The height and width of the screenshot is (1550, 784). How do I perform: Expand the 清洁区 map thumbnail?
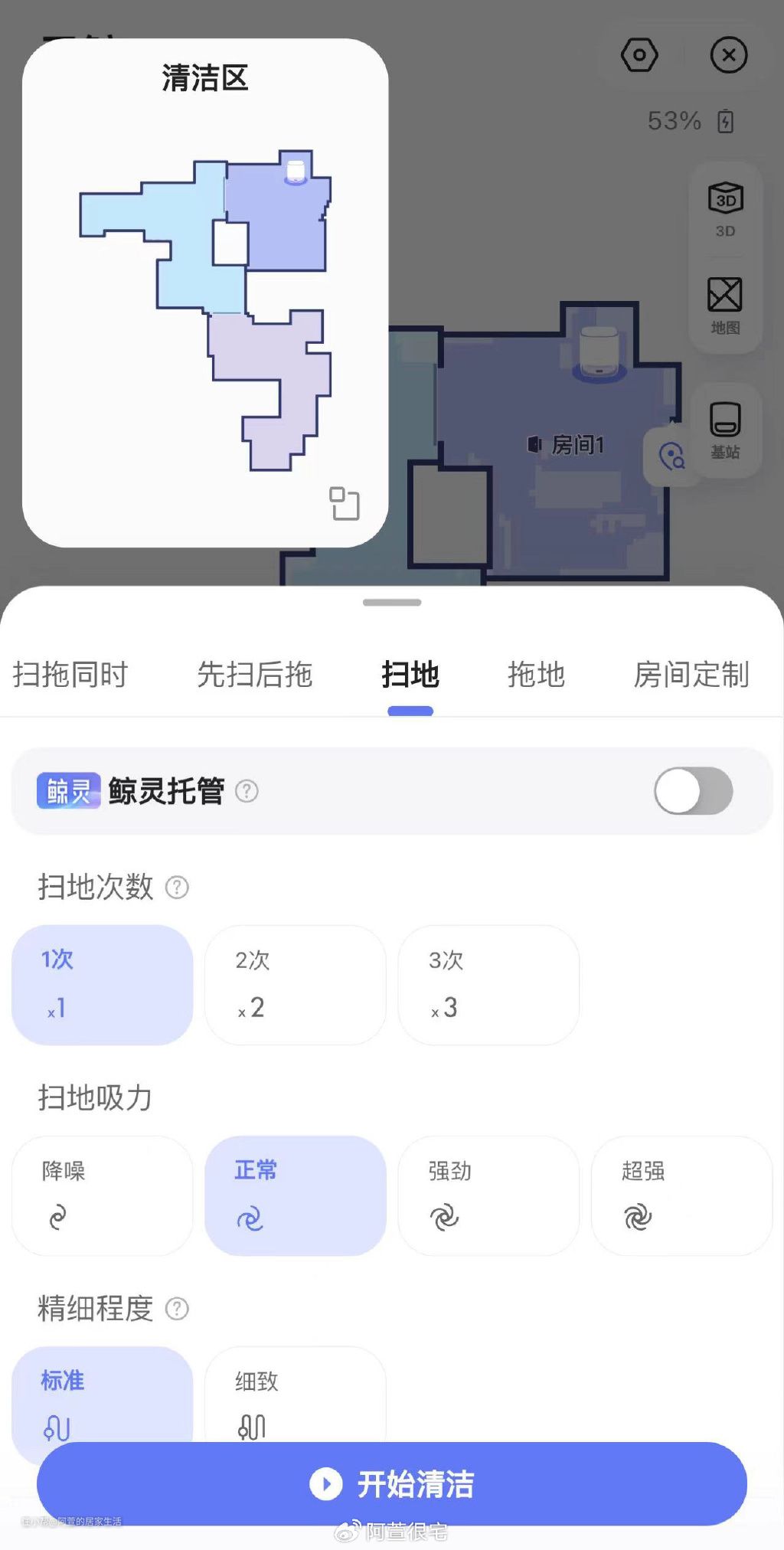tap(344, 503)
